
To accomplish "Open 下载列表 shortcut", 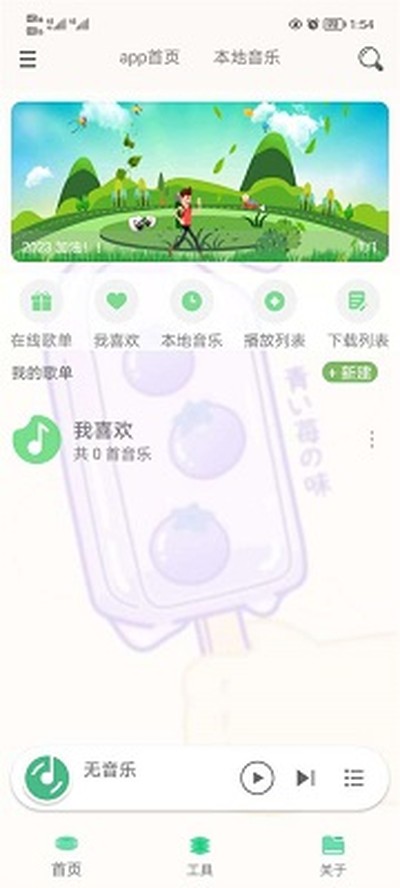I will [x=358, y=314].
